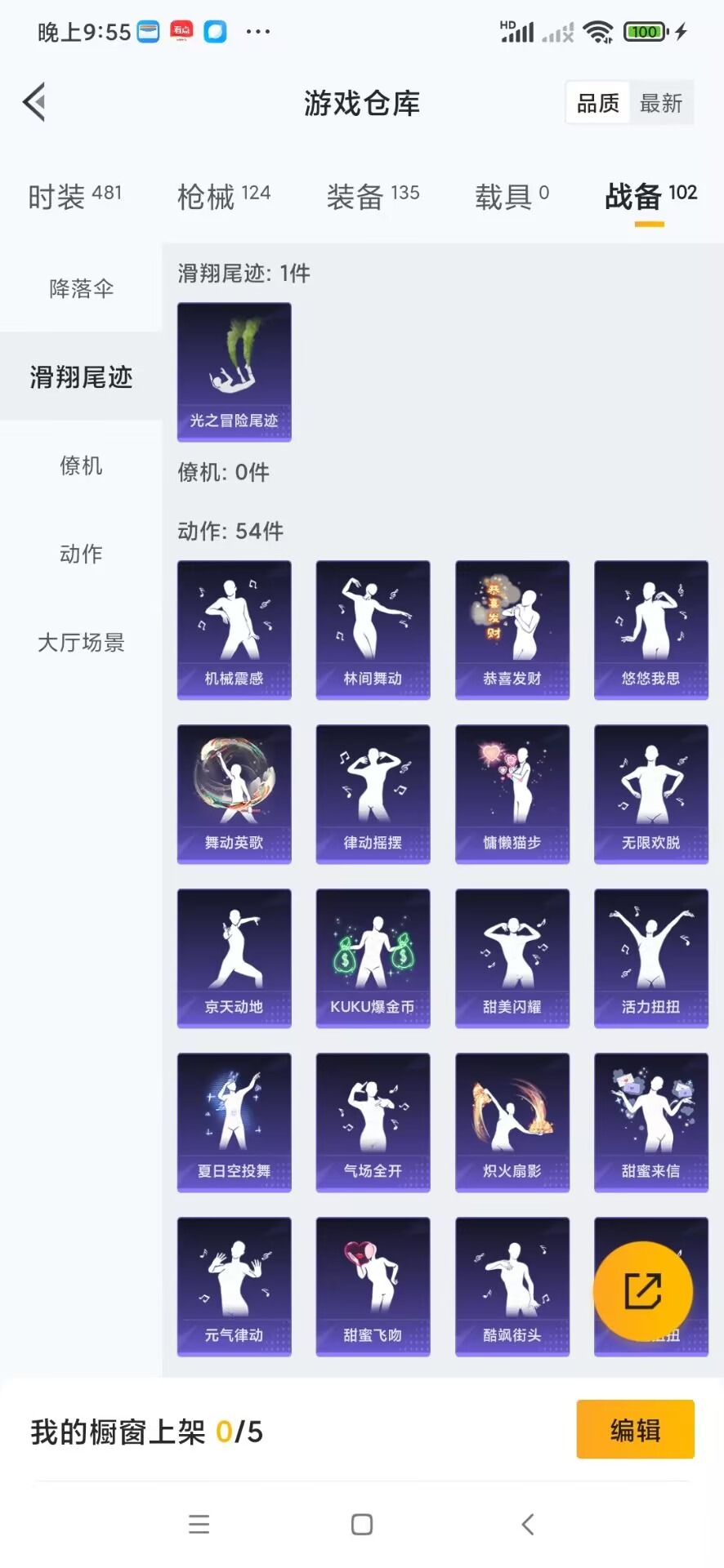Switch to the 装备 tab
Screen dimensions: 724x1568
coord(373,196)
